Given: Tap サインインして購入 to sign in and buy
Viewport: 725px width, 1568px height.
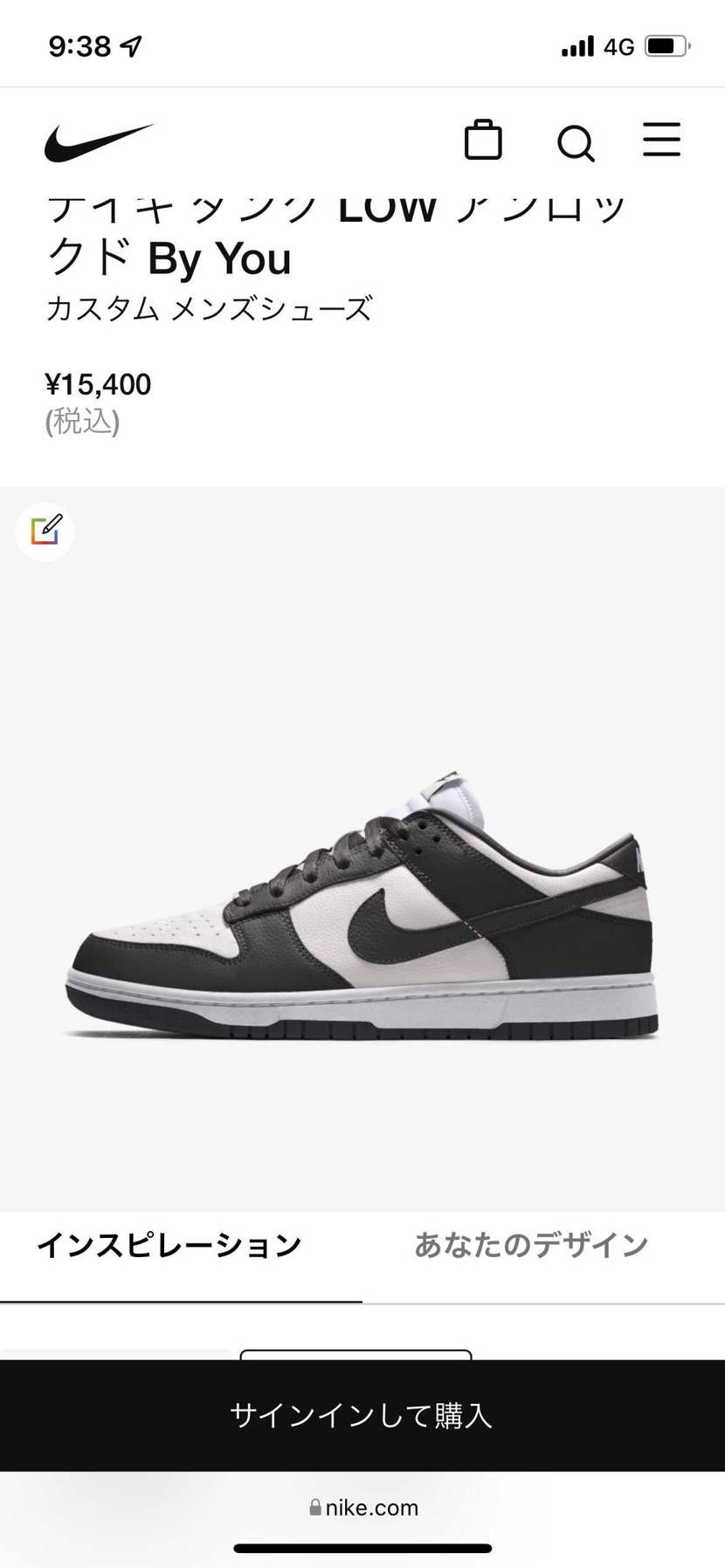Looking at the screenshot, I should point(362,1415).
